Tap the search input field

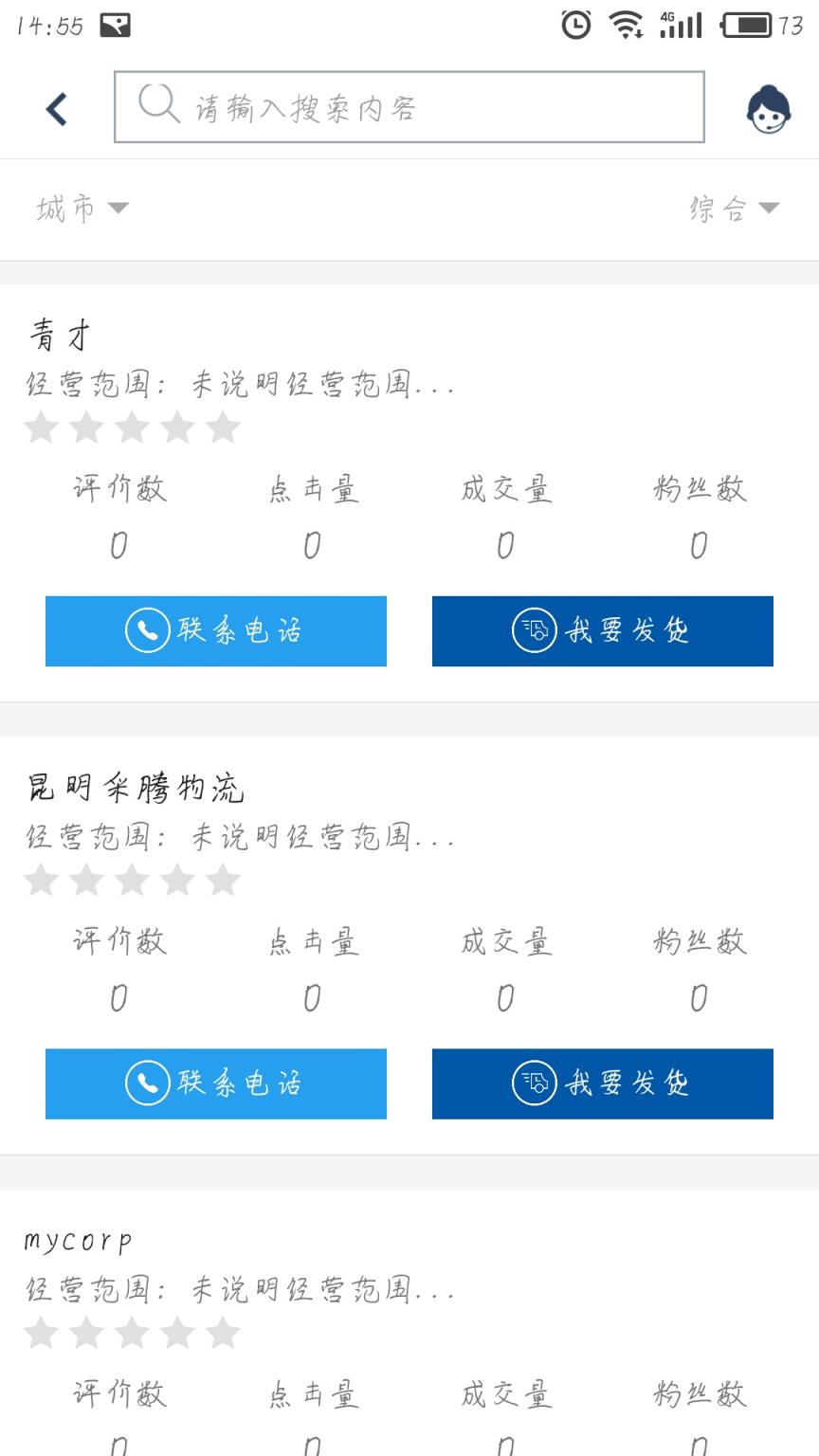[408, 105]
